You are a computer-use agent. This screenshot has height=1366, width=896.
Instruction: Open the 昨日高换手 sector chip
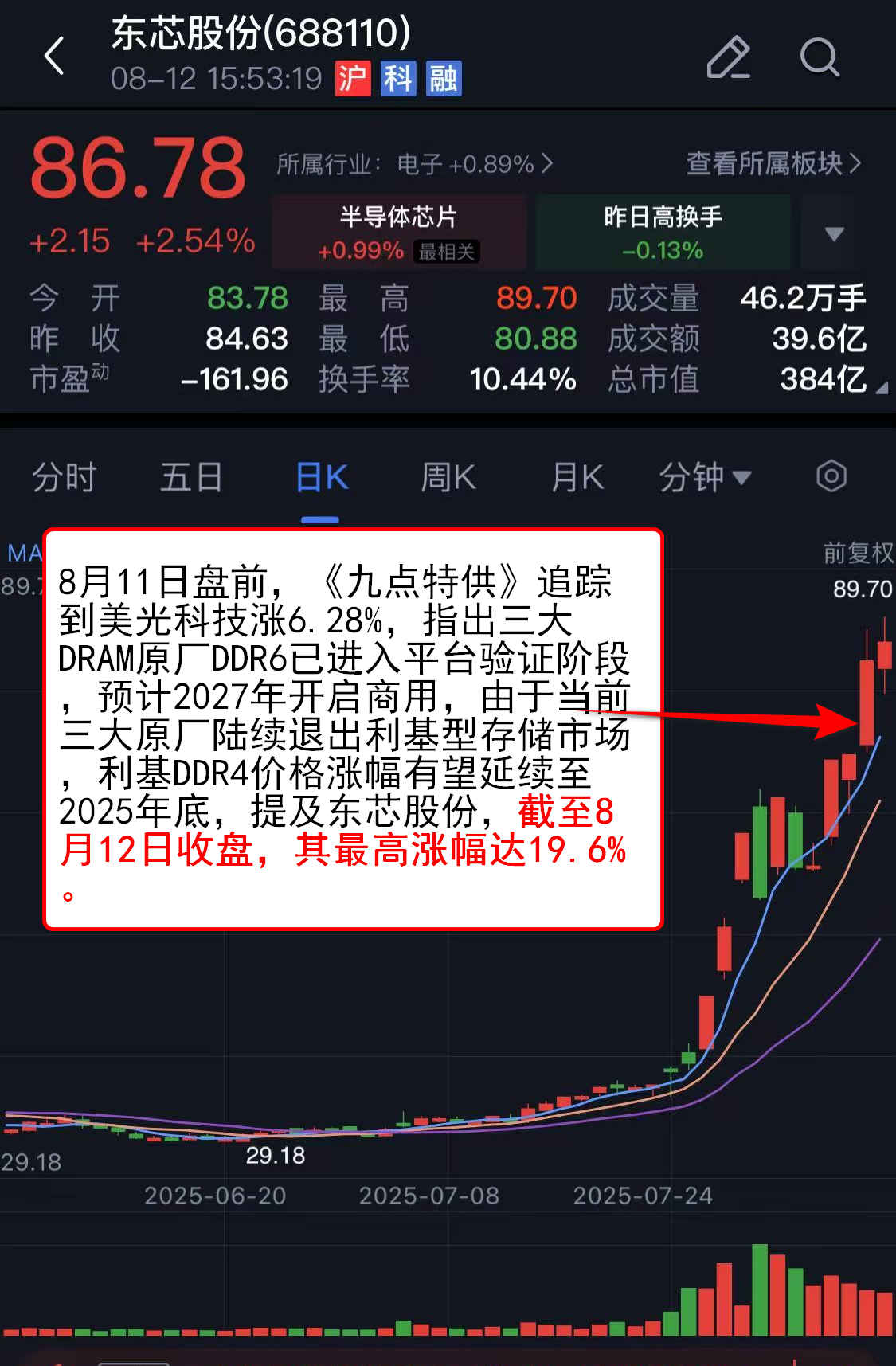(663, 232)
